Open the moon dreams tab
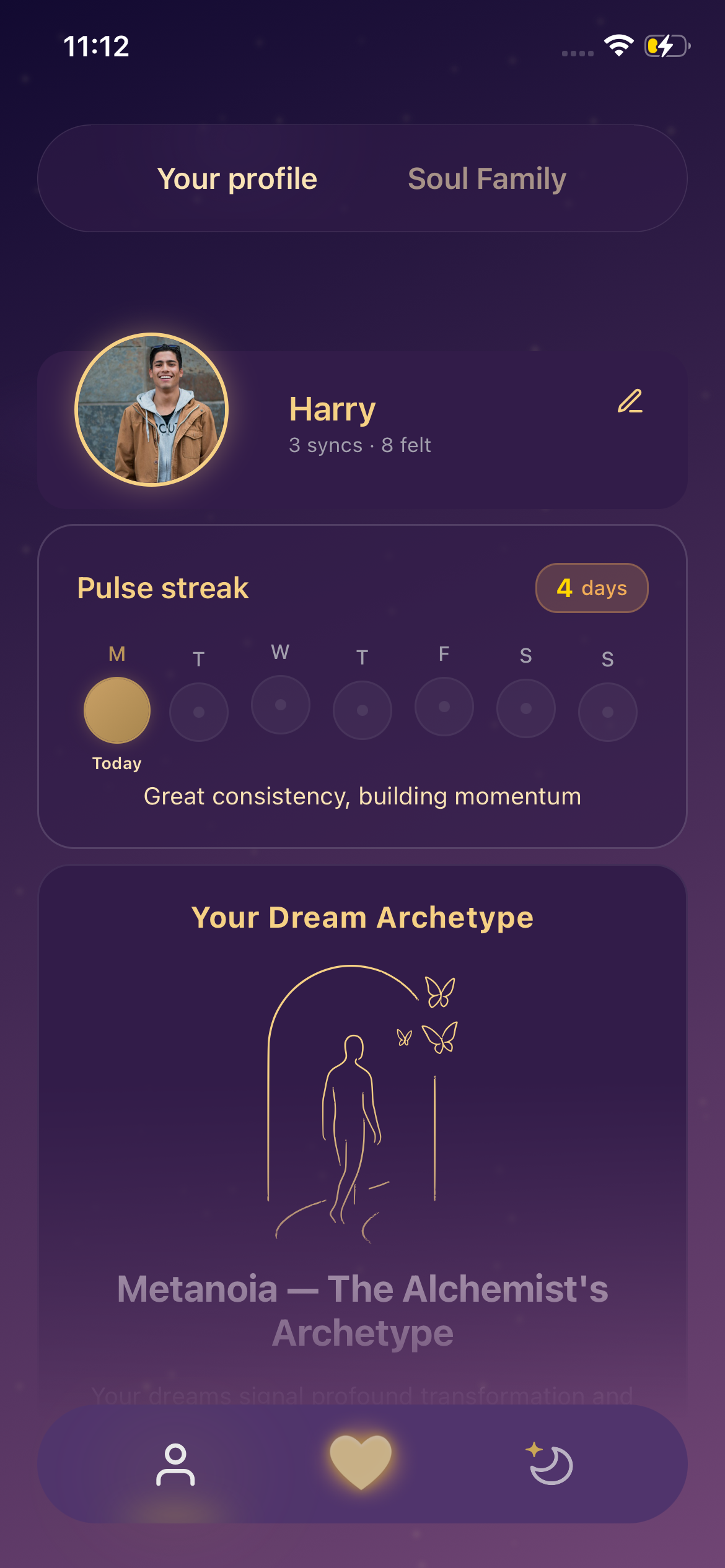 click(550, 1465)
